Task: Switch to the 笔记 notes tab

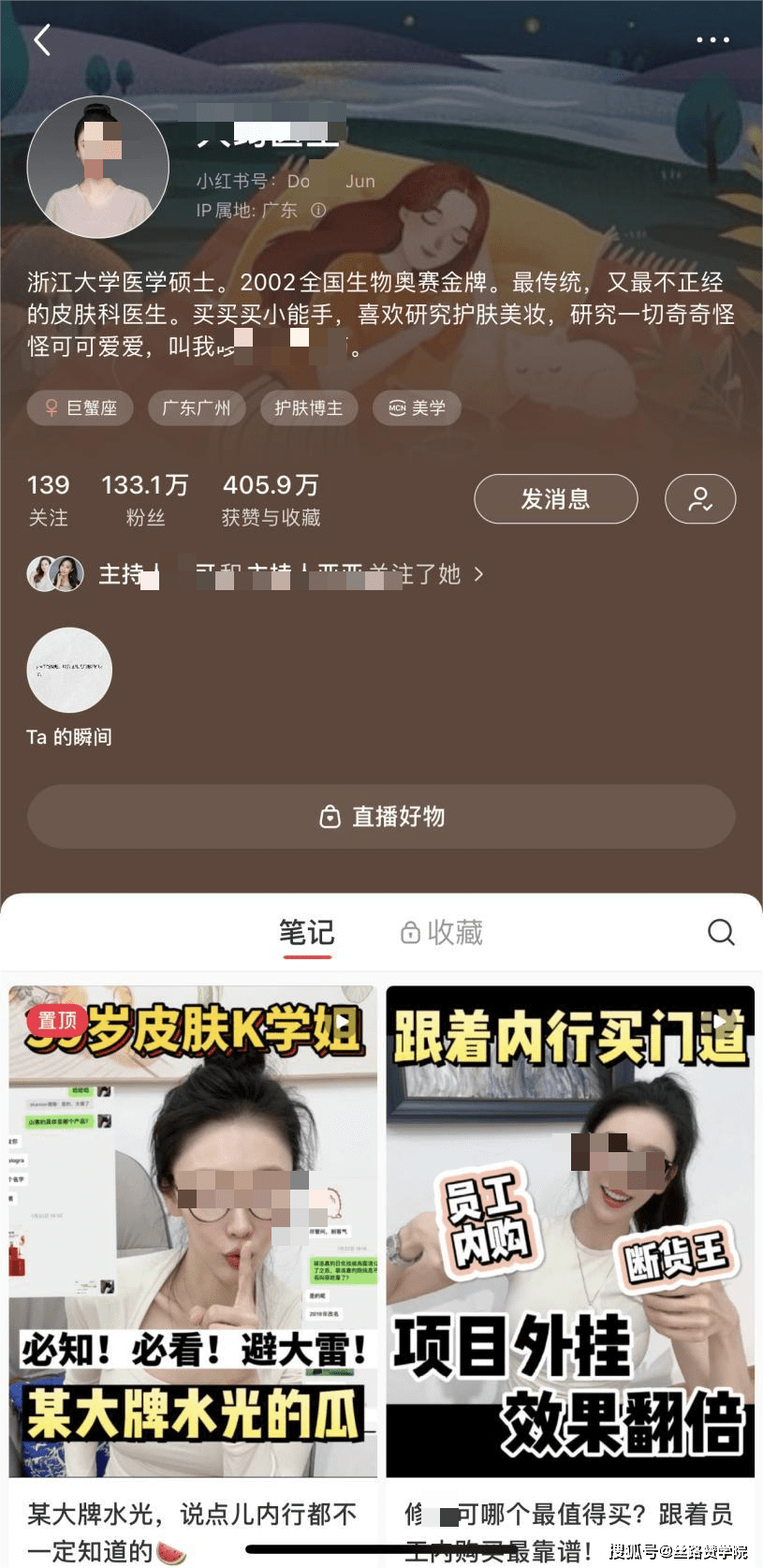Action: (x=306, y=933)
